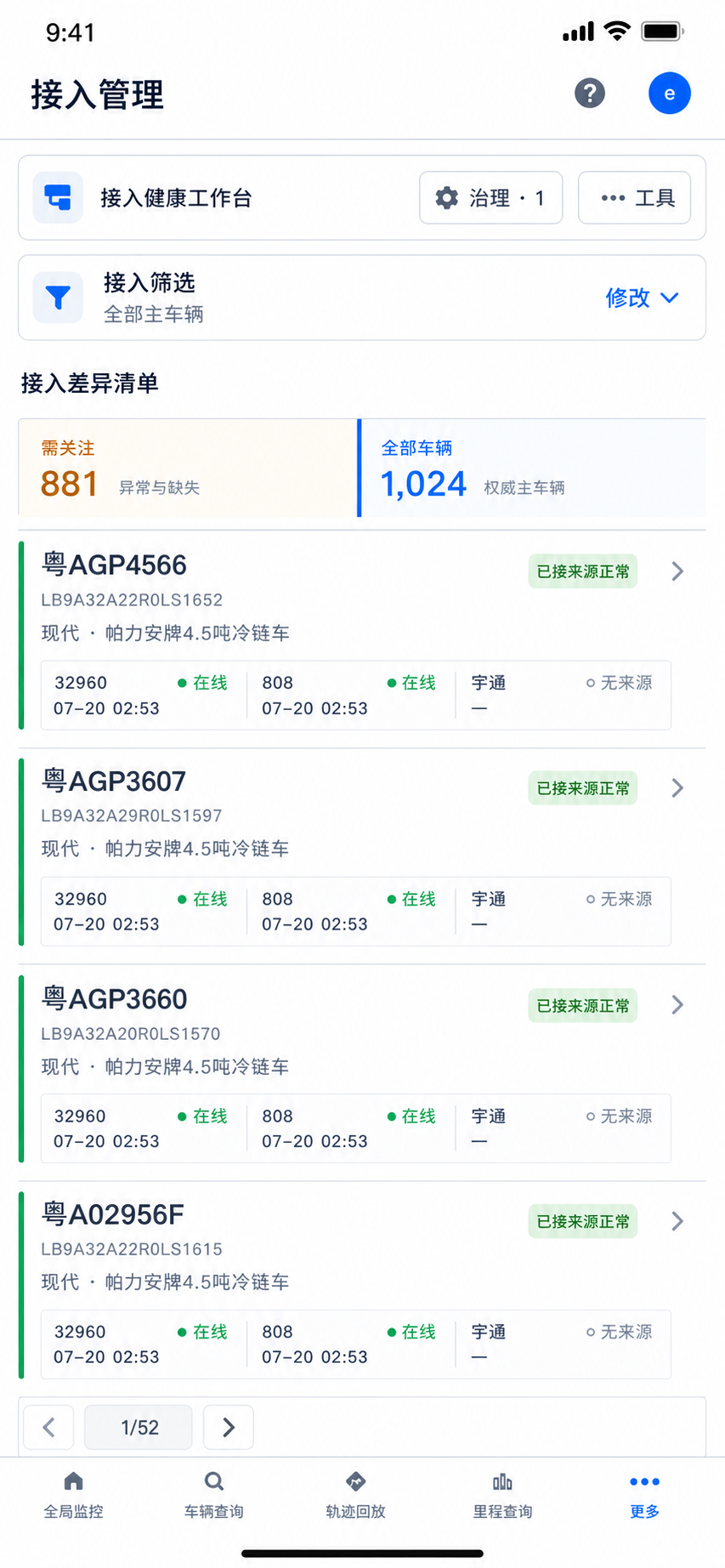
Task: Tap the 1/52 page selector
Action: click(x=139, y=1427)
